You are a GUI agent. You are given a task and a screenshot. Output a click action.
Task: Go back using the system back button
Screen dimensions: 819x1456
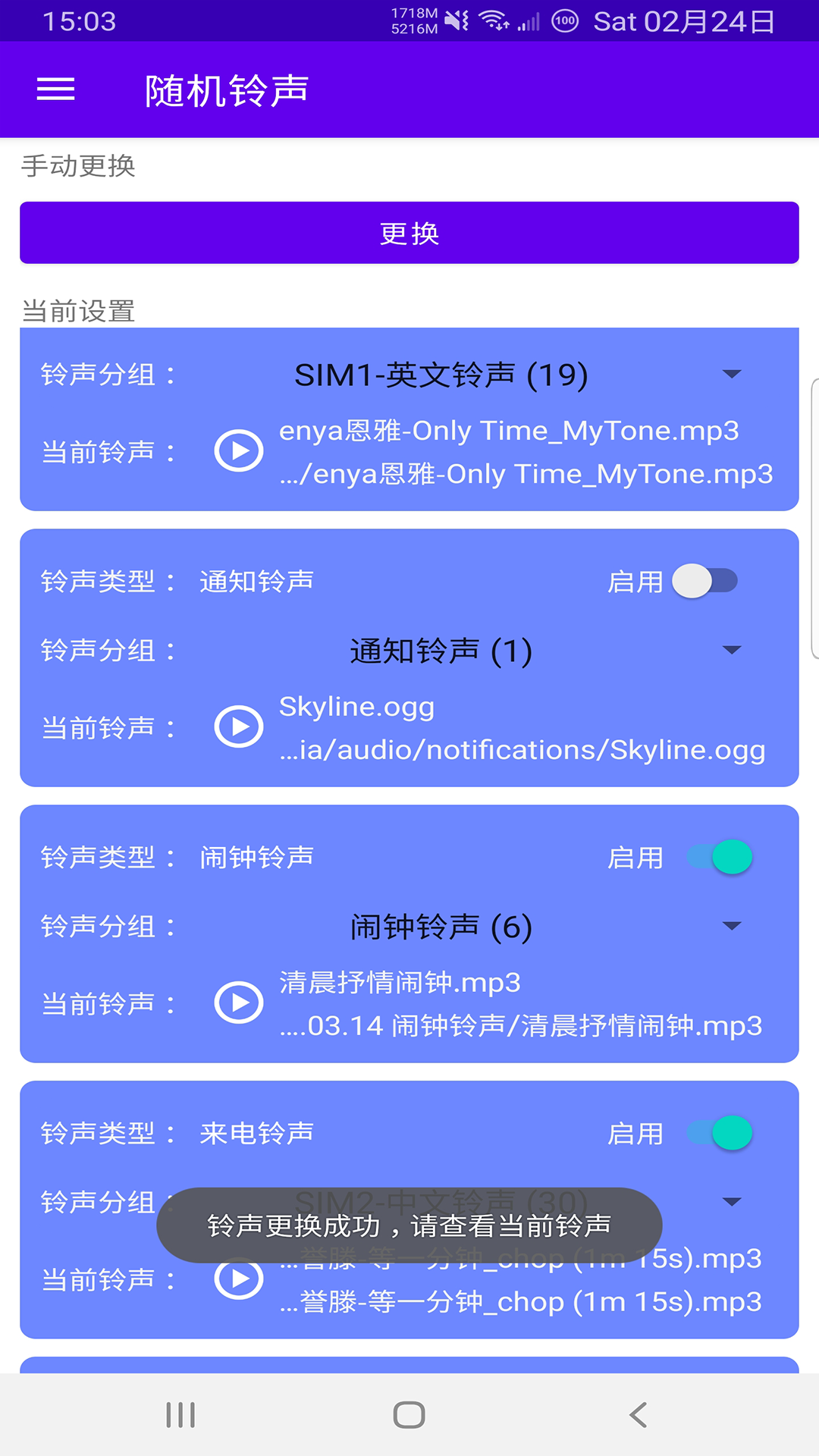(x=638, y=1415)
